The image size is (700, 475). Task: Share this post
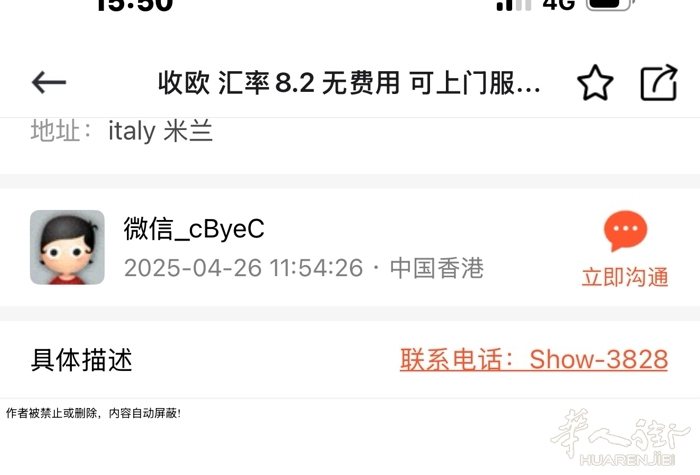(x=658, y=83)
